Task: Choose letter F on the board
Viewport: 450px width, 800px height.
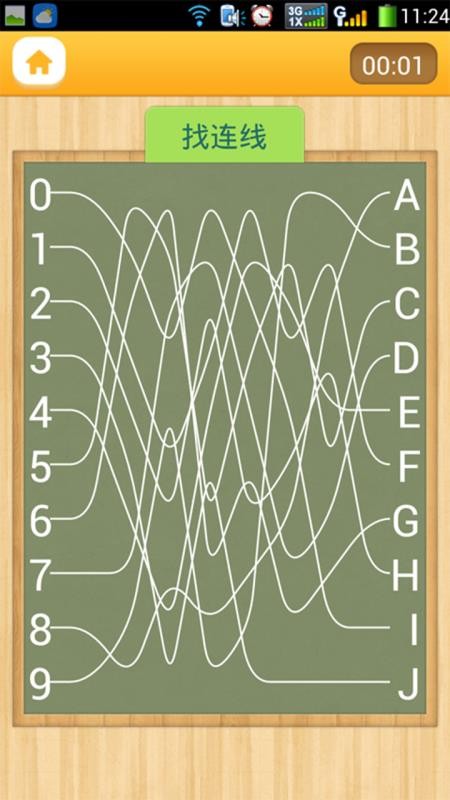Action: 408,467
